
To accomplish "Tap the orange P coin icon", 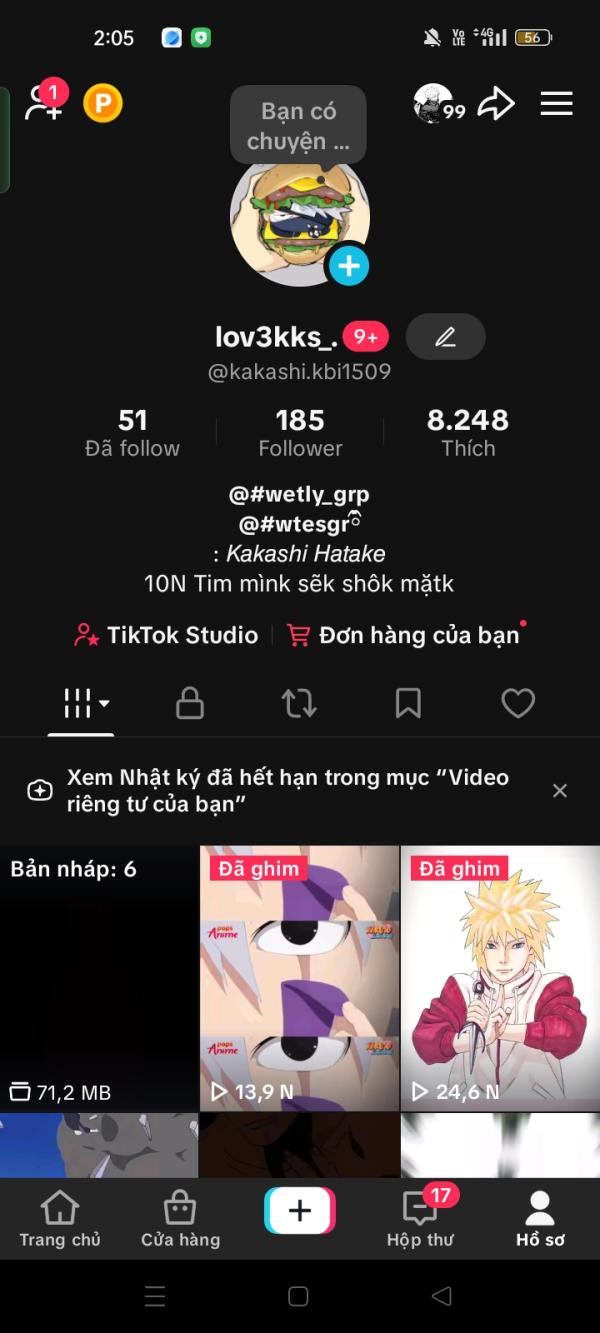I will tap(102, 103).
